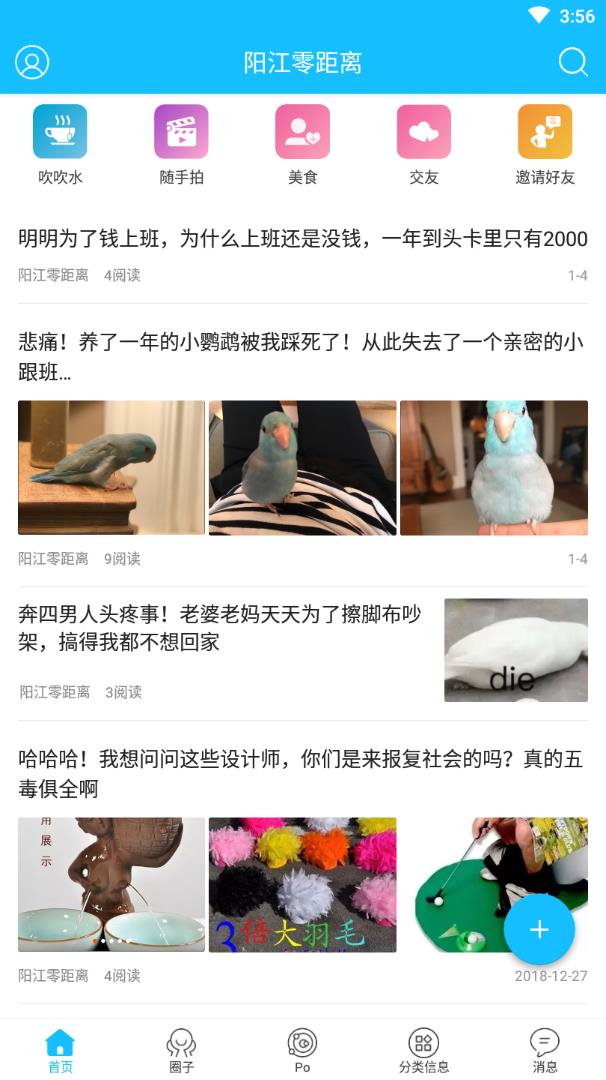Open the user profile icon
This screenshot has width=606, height=1080.
click(32, 62)
